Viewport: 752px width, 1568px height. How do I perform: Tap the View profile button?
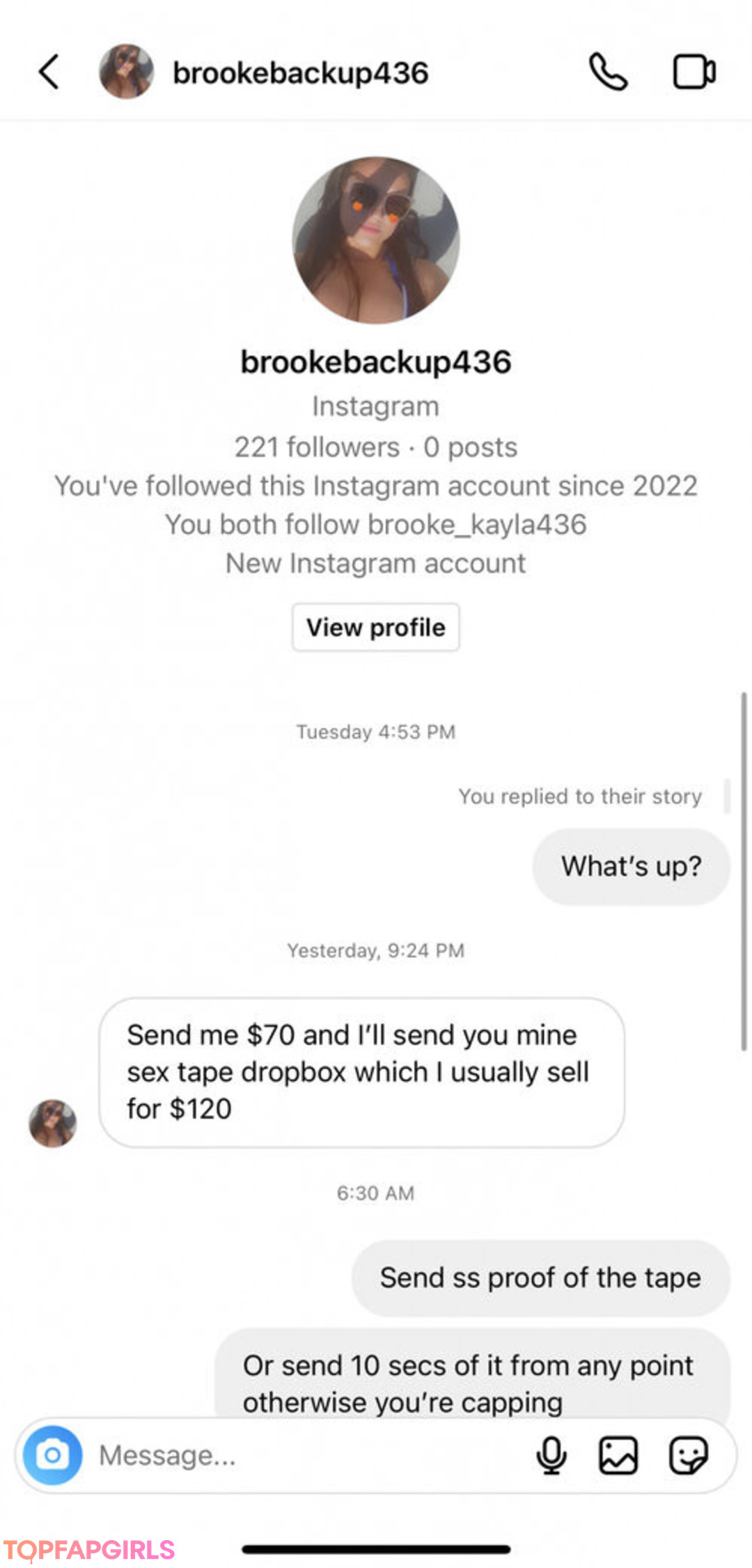point(375,627)
